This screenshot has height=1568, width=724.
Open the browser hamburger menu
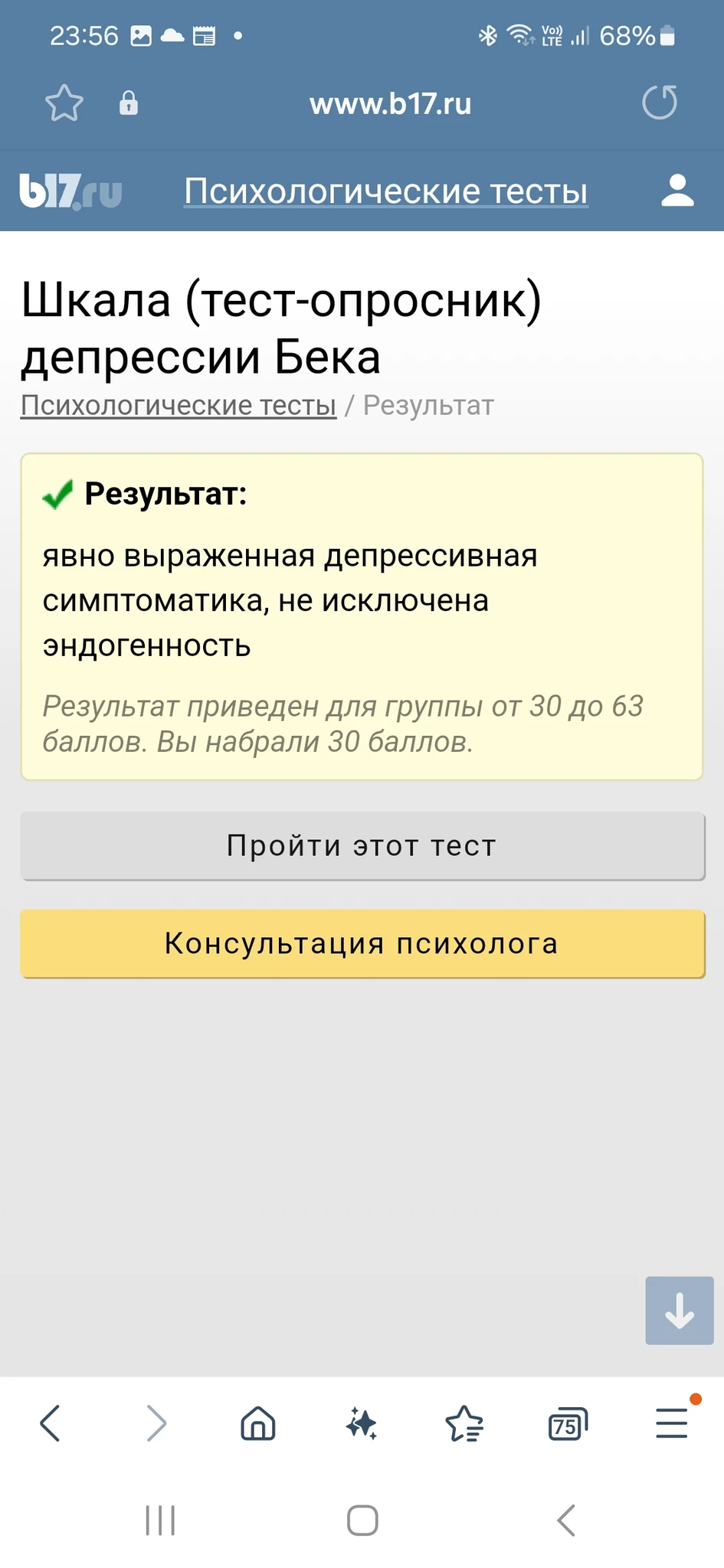point(671,1424)
